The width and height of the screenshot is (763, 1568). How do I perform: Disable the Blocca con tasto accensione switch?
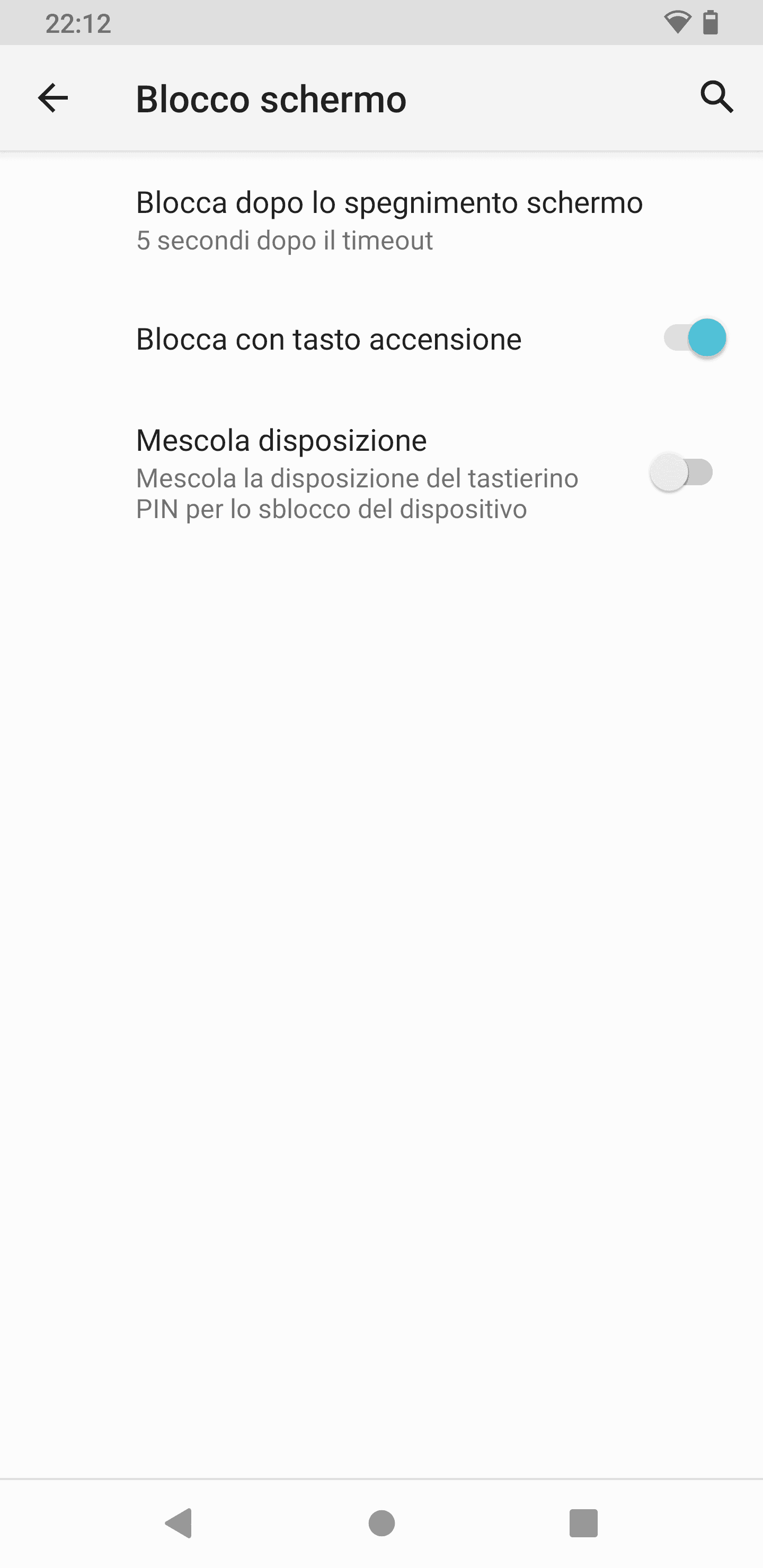pyautogui.click(x=695, y=338)
